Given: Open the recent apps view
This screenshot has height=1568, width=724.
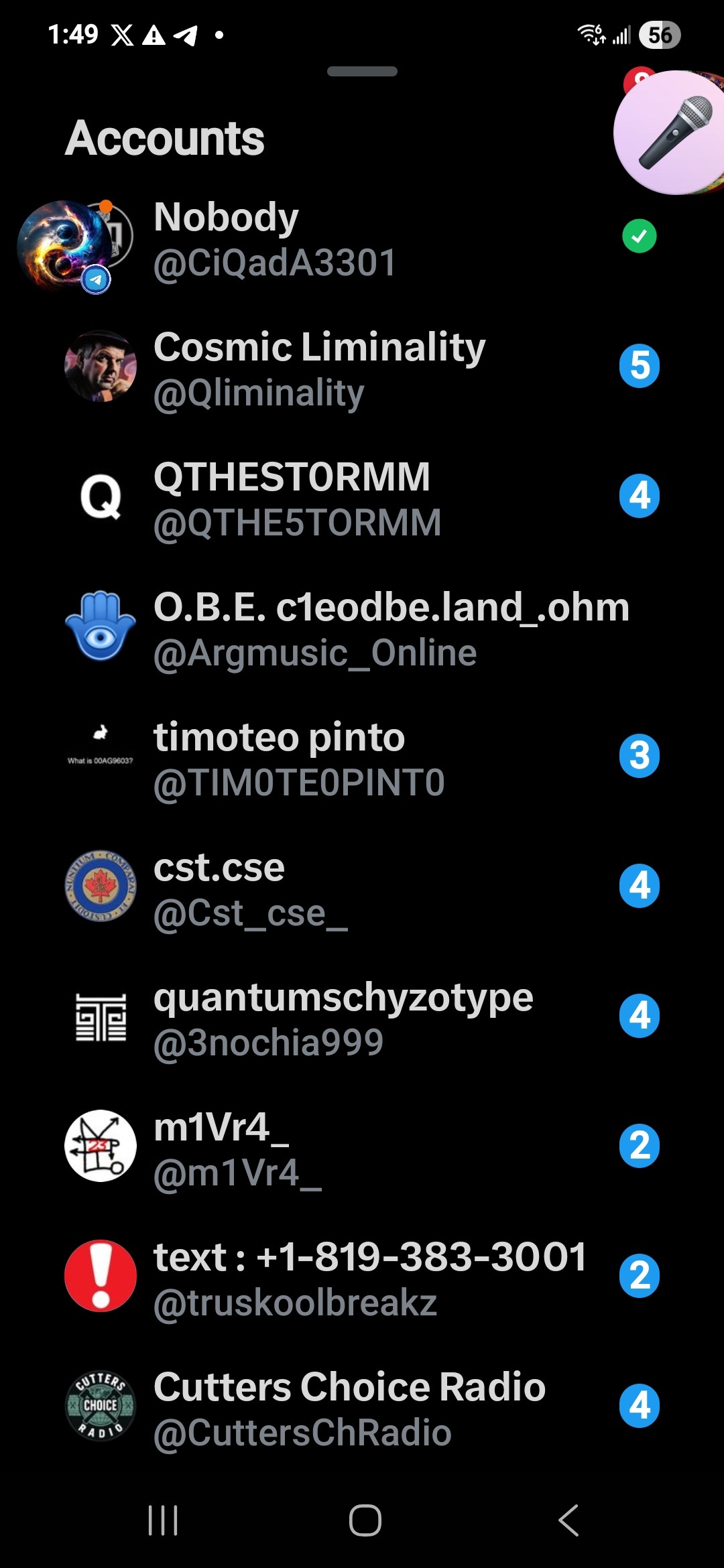Looking at the screenshot, I should click(x=163, y=1520).
